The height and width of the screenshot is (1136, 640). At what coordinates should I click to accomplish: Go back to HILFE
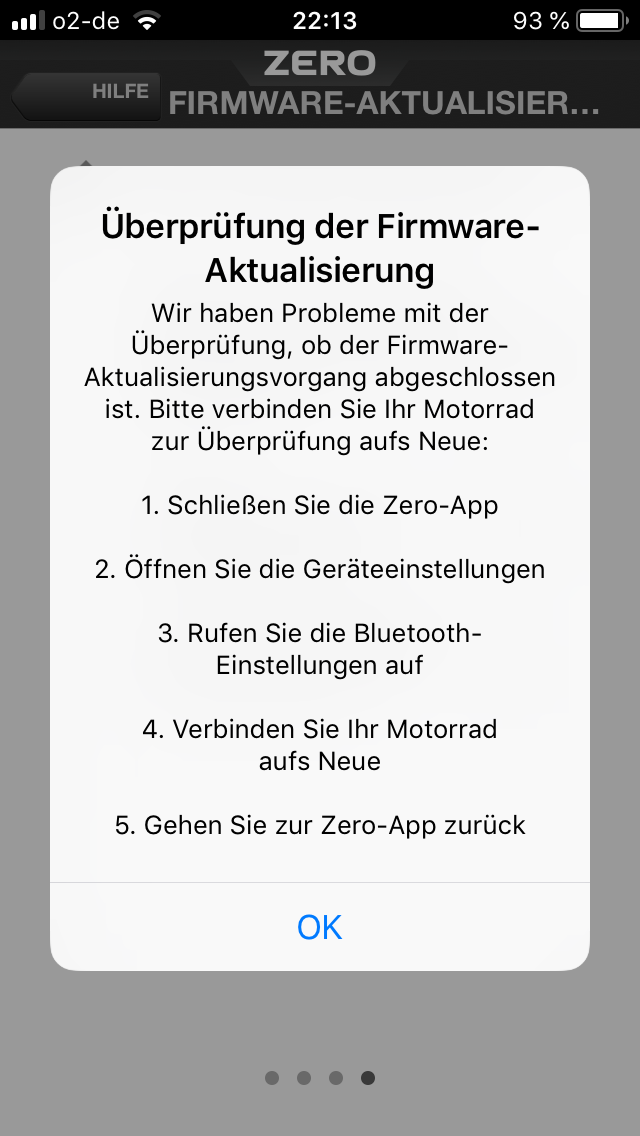click(x=88, y=93)
